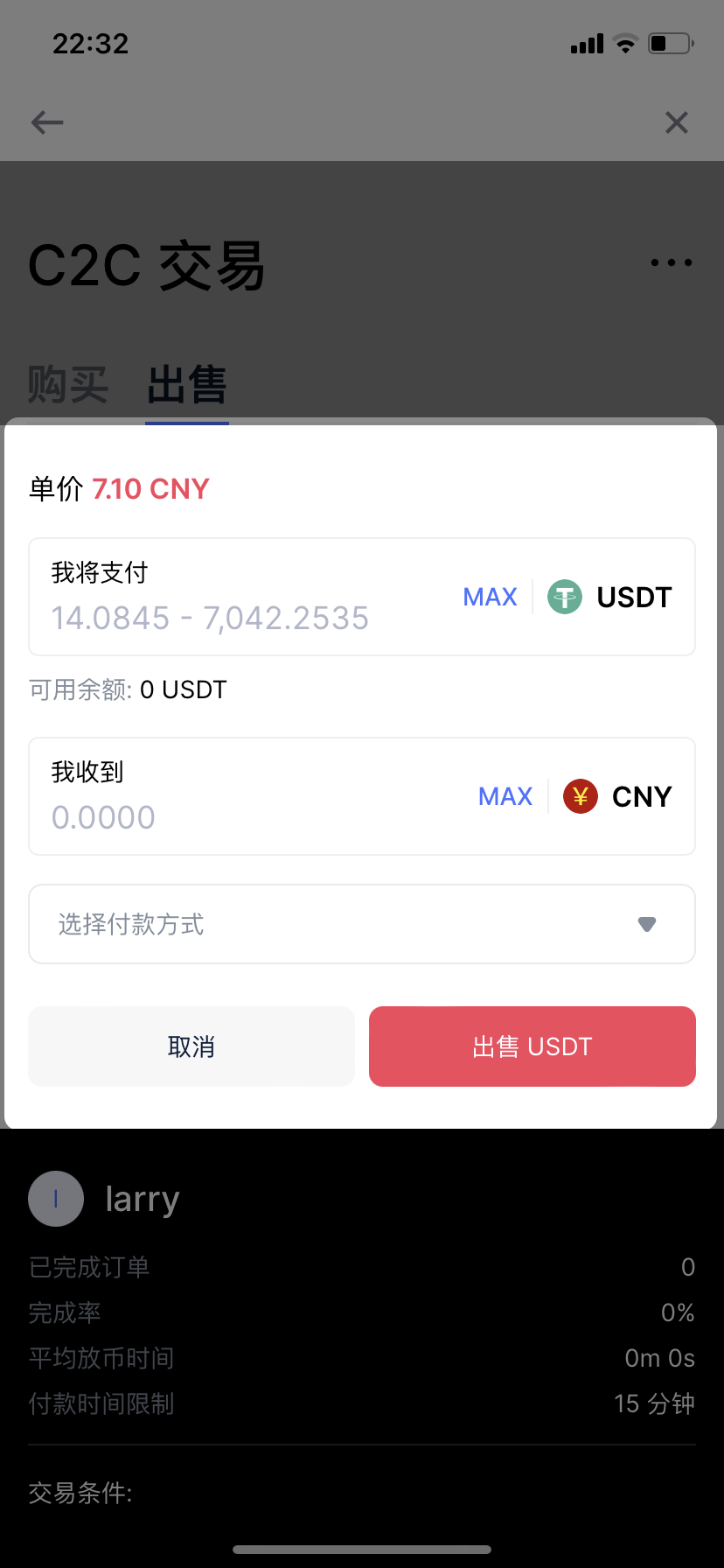Close the page with the X icon
724x1568 pixels.
coord(677,122)
